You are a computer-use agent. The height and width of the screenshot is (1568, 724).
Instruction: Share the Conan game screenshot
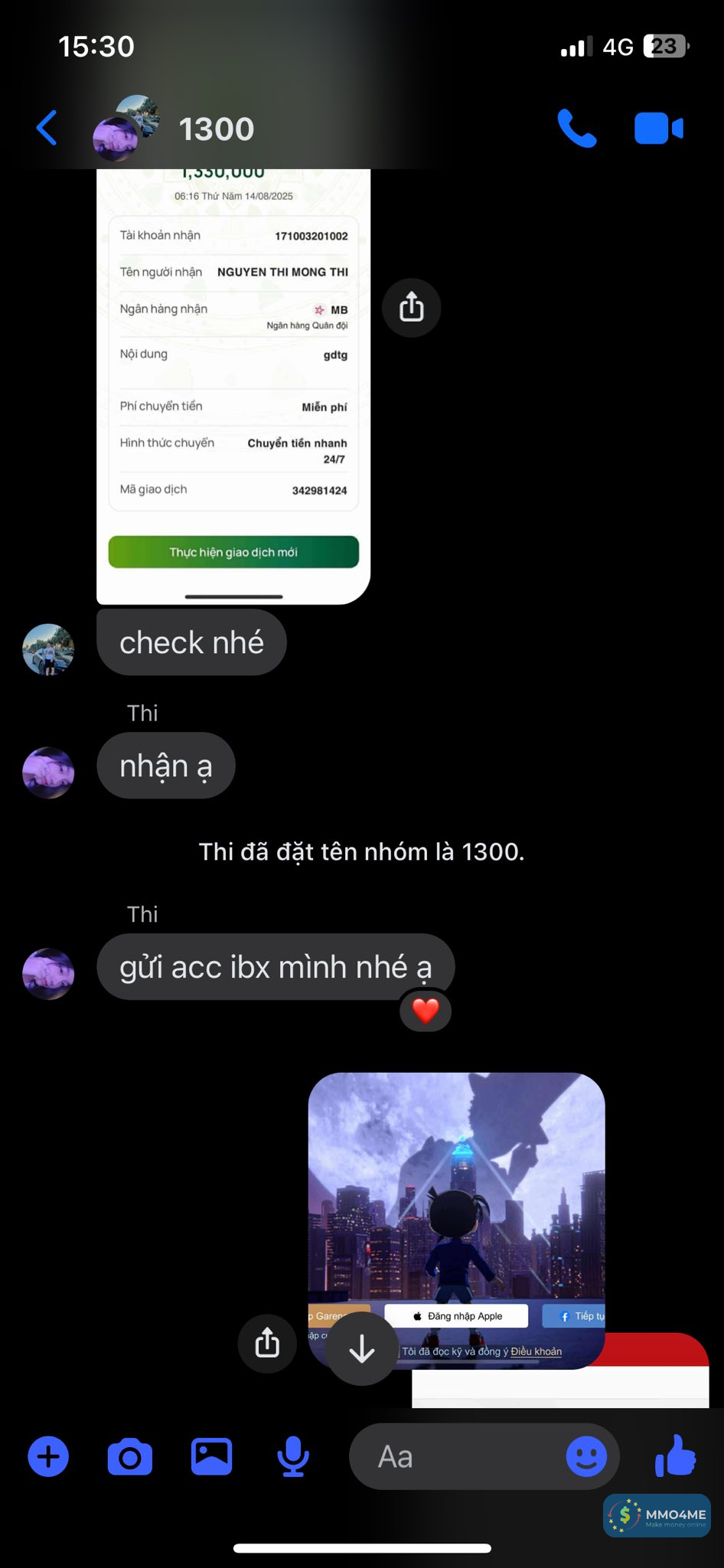267,1343
